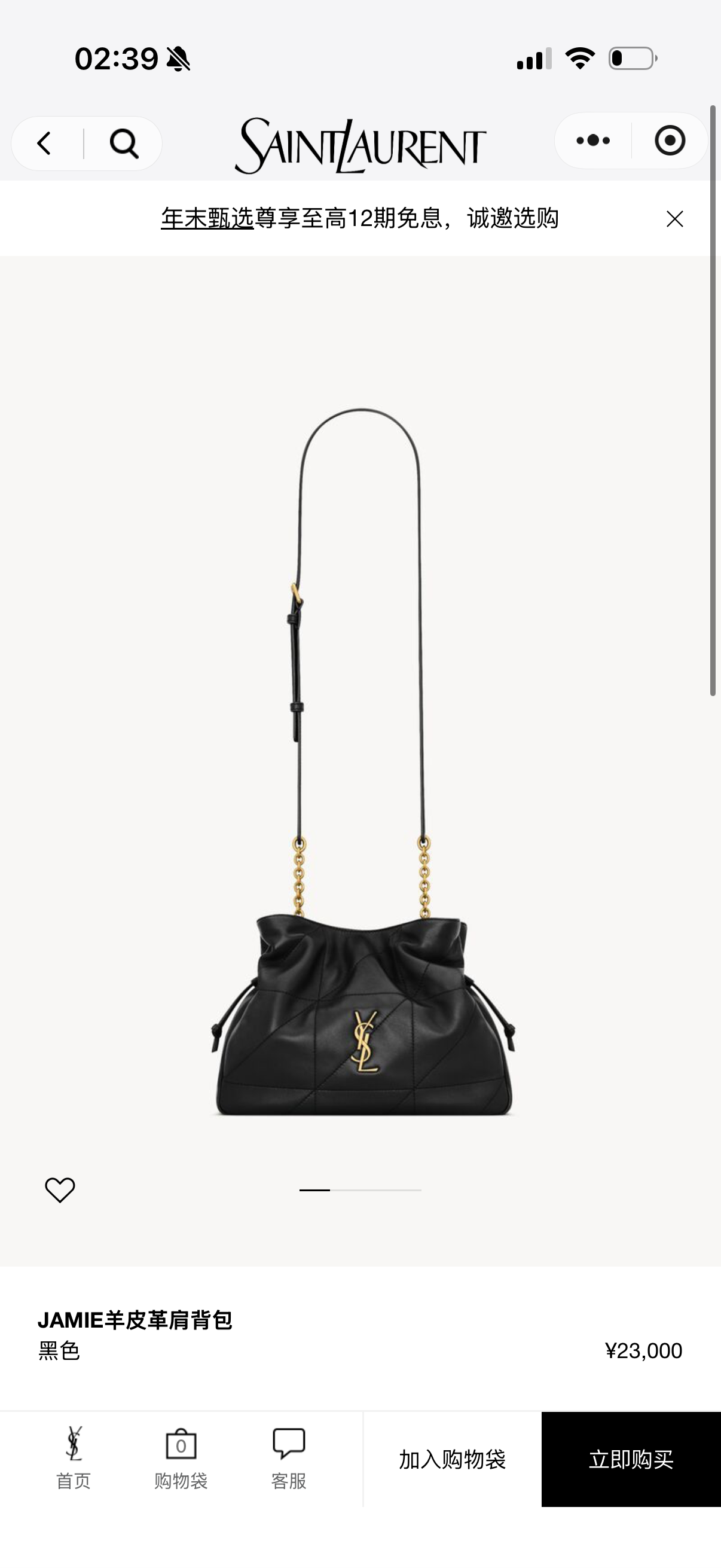Tap the image carousel page indicator
Screen dimensions: 721x1568
pos(360,1189)
